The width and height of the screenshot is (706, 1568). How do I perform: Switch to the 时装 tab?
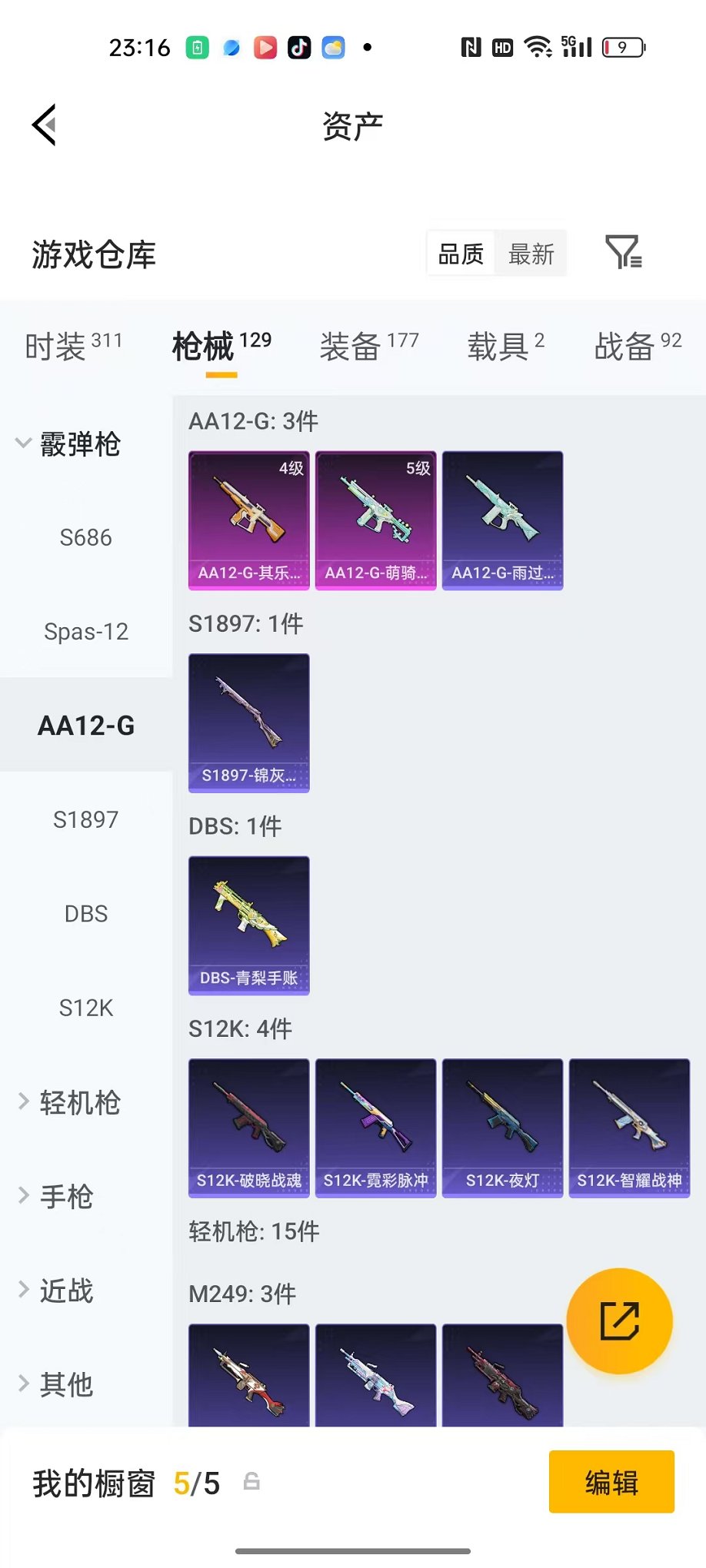(73, 346)
